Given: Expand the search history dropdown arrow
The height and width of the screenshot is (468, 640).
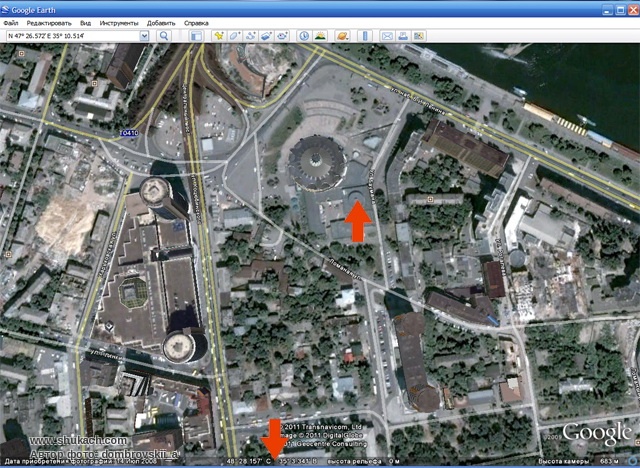Looking at the screenshot, I should pos(145,35).
